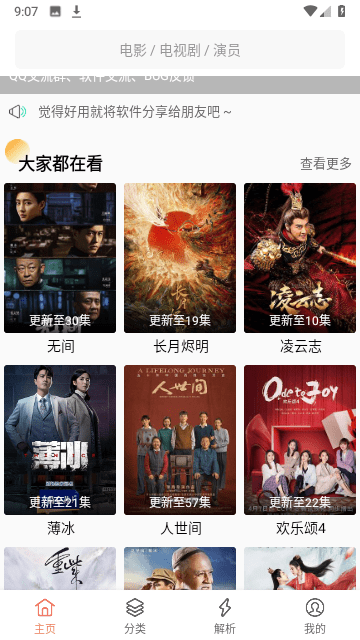Open the 电影/电视剧/演员 search box
The image size is (360, 640).
coord(180,50)
